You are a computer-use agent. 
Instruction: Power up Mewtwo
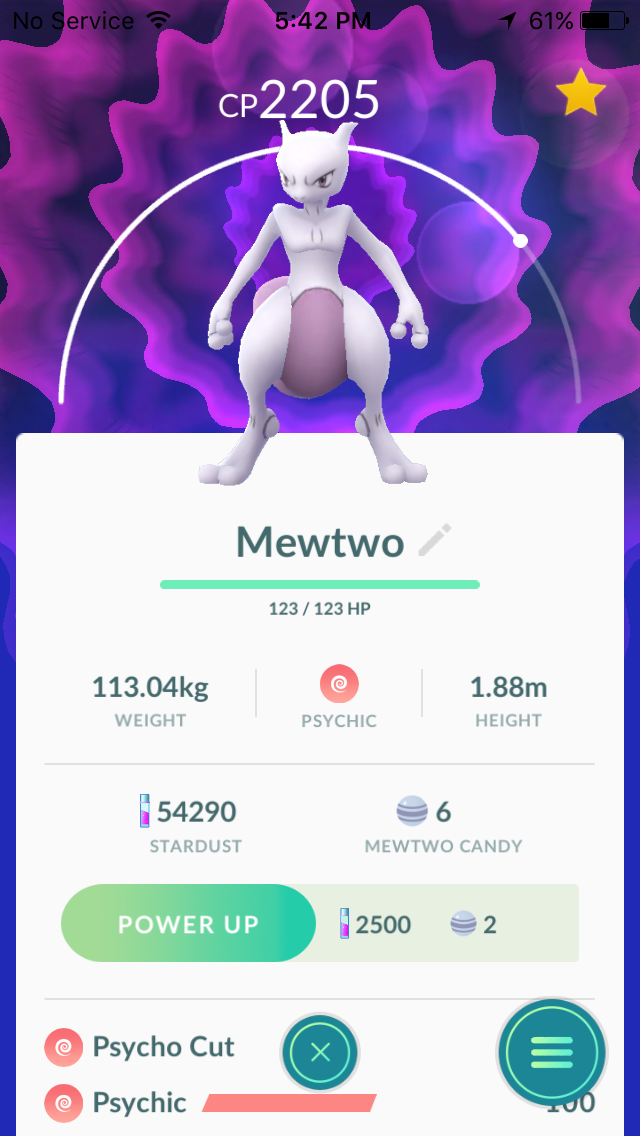(188, 923)
